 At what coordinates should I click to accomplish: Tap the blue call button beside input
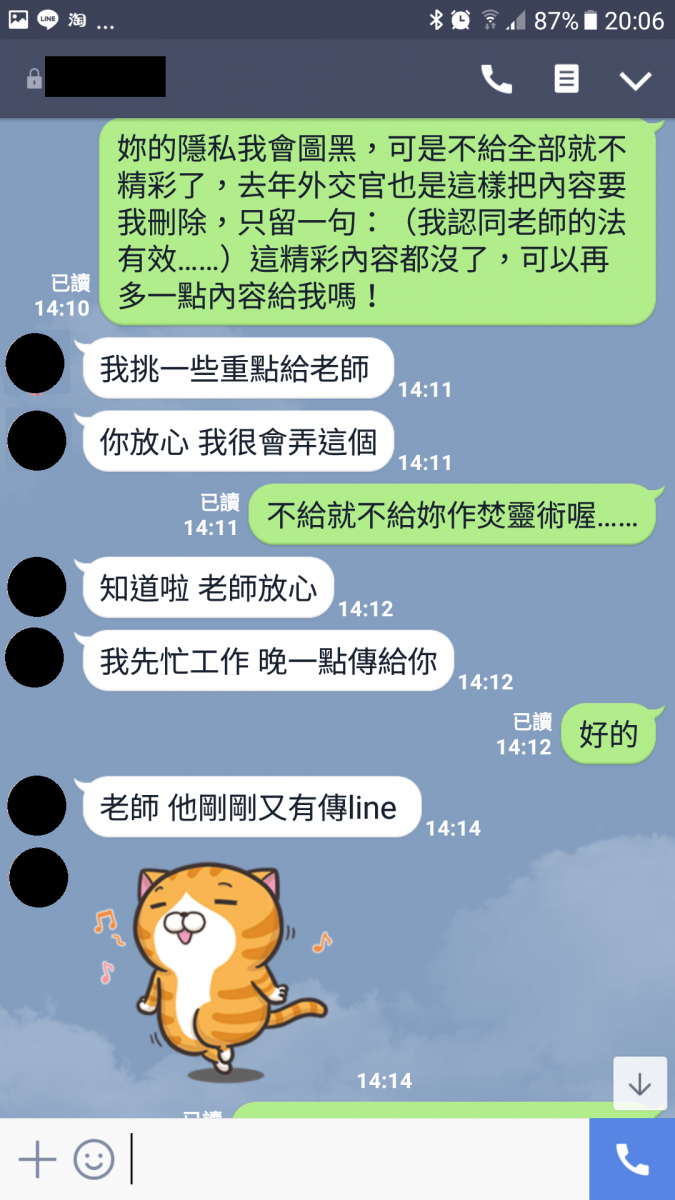[632, 1160]
